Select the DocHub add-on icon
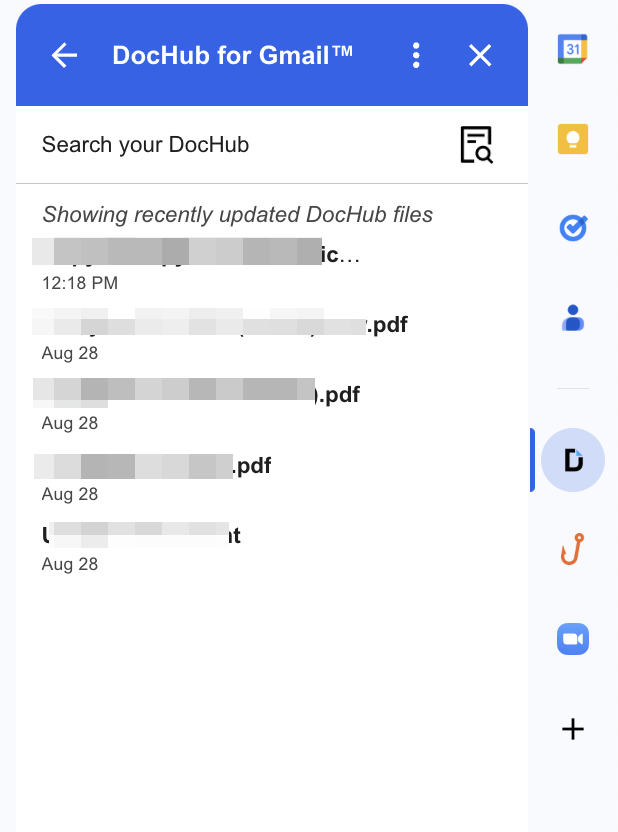 572,460
